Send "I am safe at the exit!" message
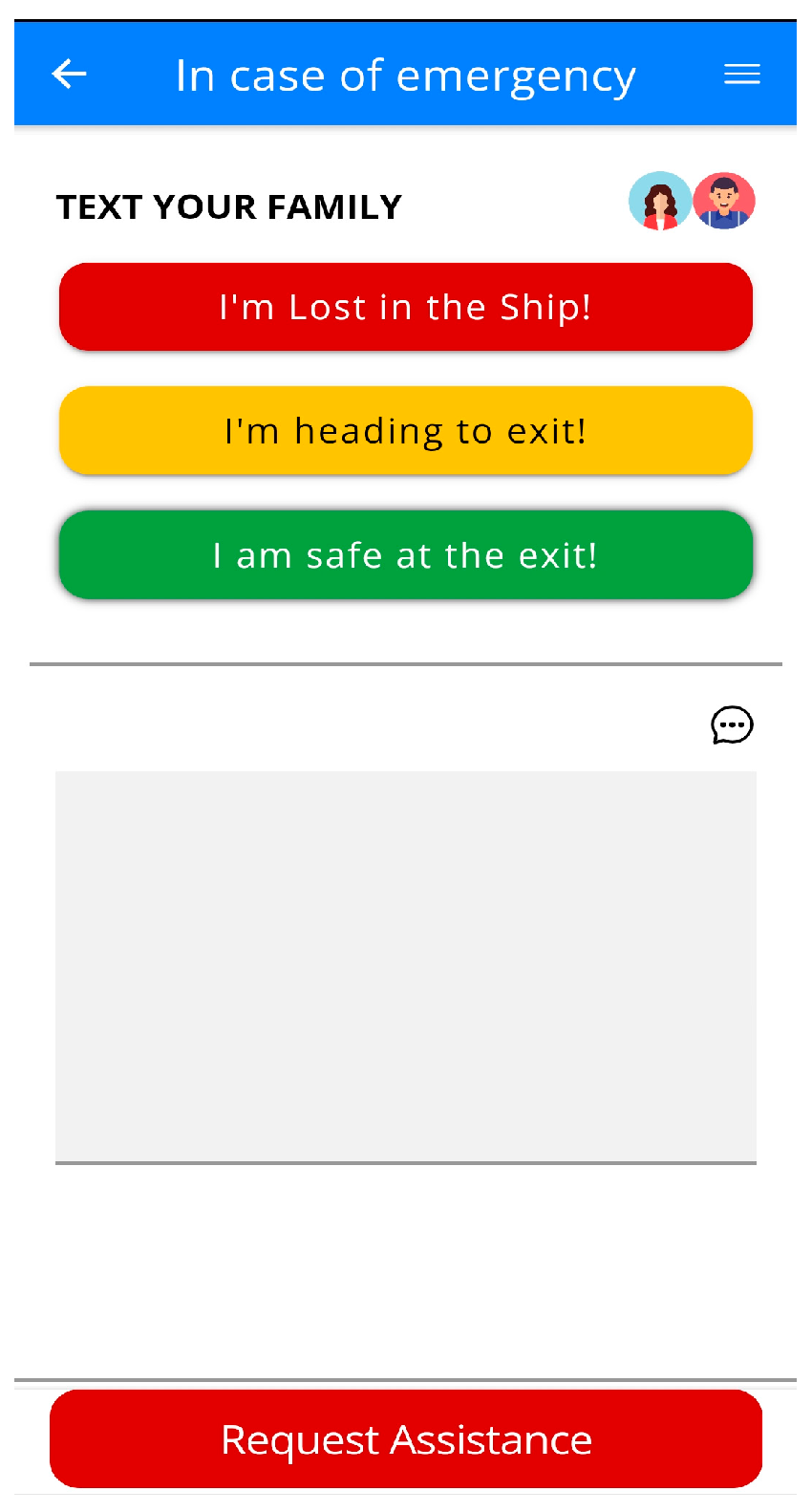Image resolution: width=812 pixels, height=1512 pixels. point(405,555)
